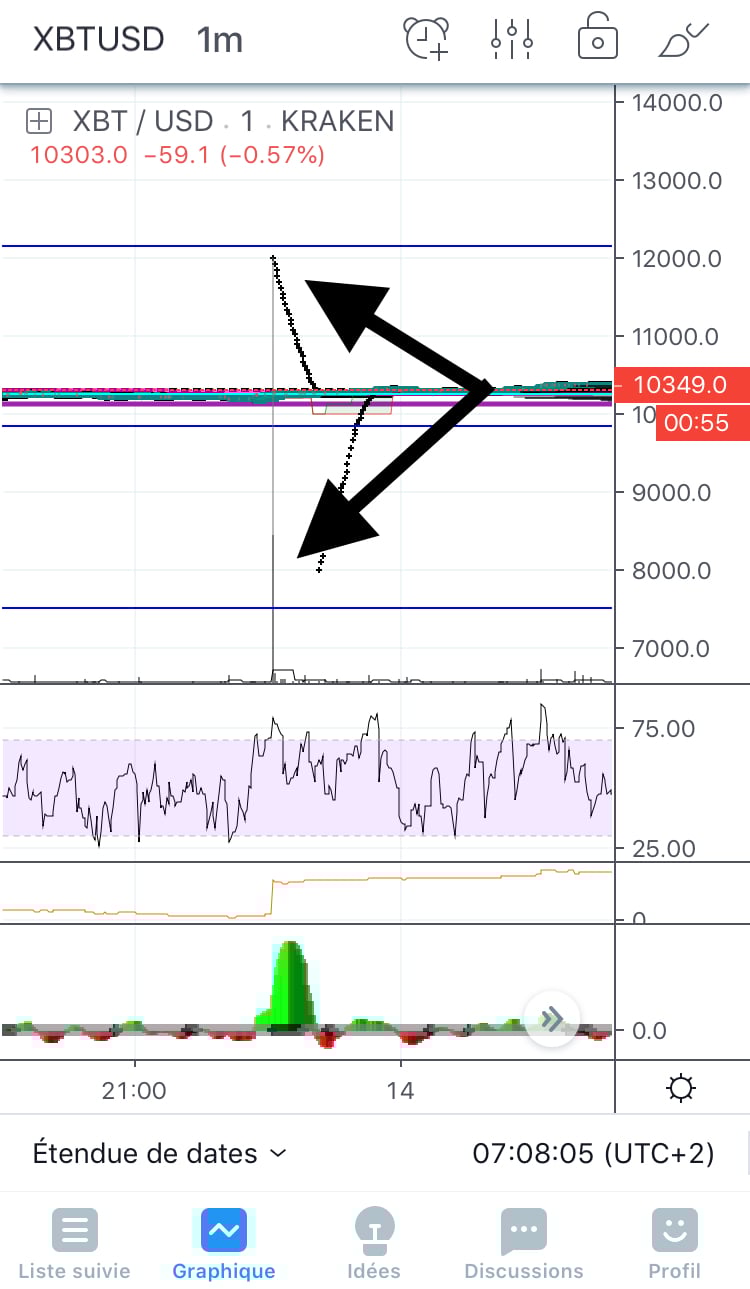Open chart scale settings gear
This screenshot has width=750, height=1289.
681,1087
